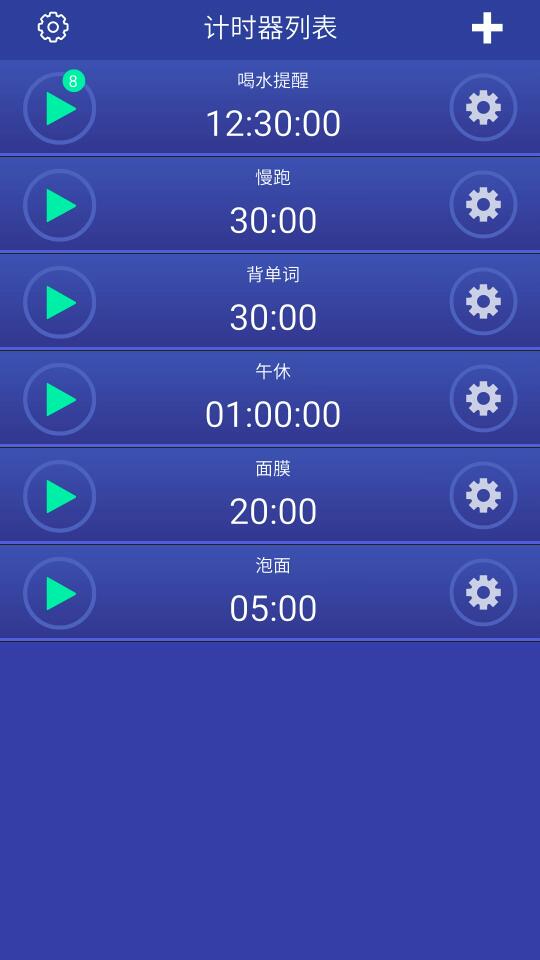Configure the 午休 timer
Image resolution: width=540 pixels, height=960 pixels.
(483, 399)
